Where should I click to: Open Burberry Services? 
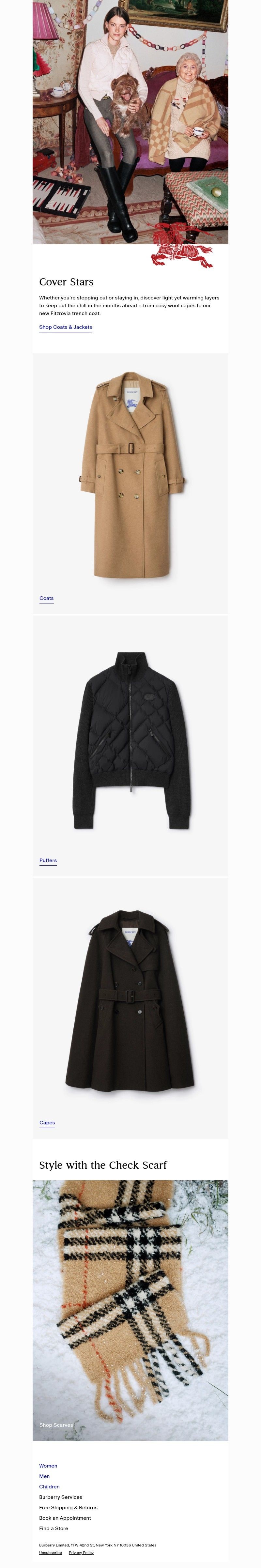[x=60, y=1497]
